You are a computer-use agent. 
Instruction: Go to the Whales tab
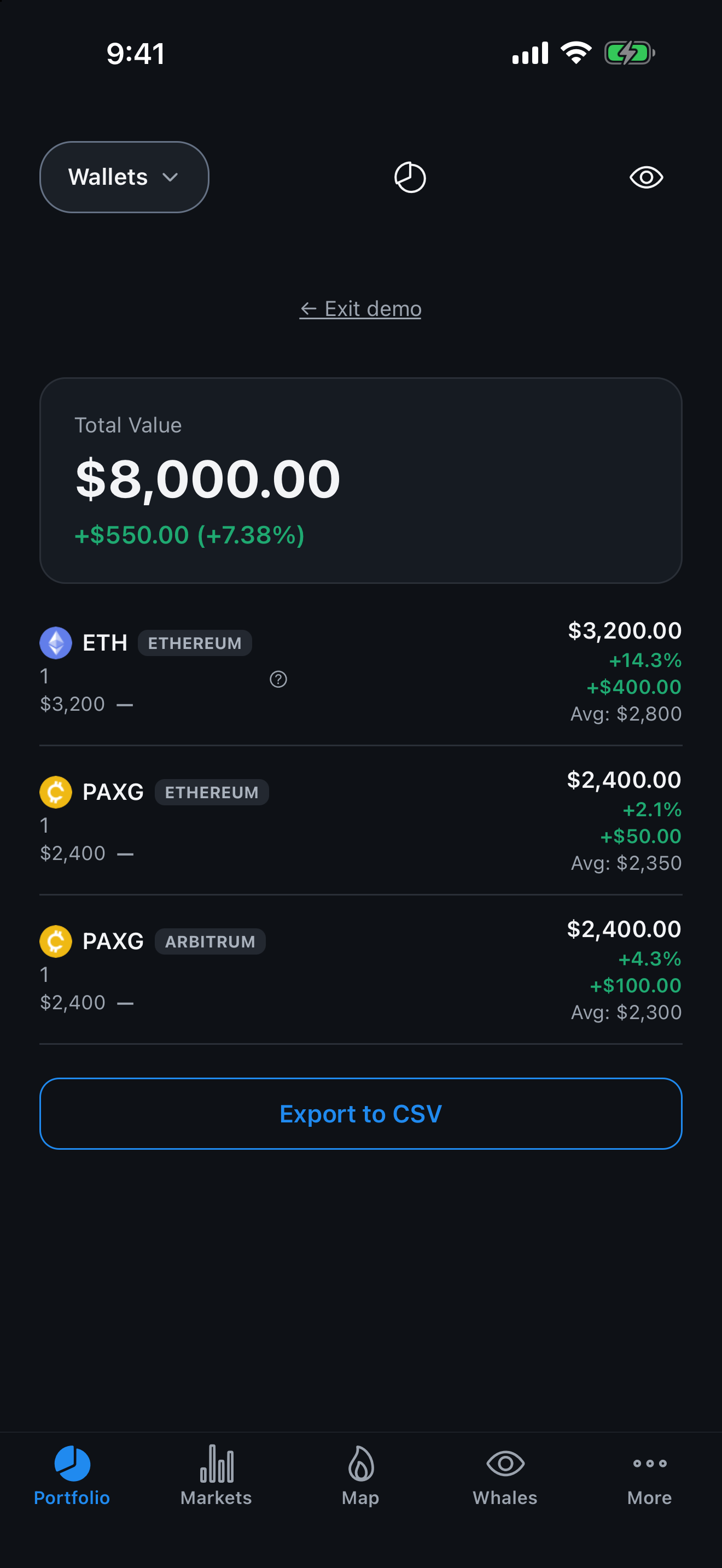point(505,1476)
